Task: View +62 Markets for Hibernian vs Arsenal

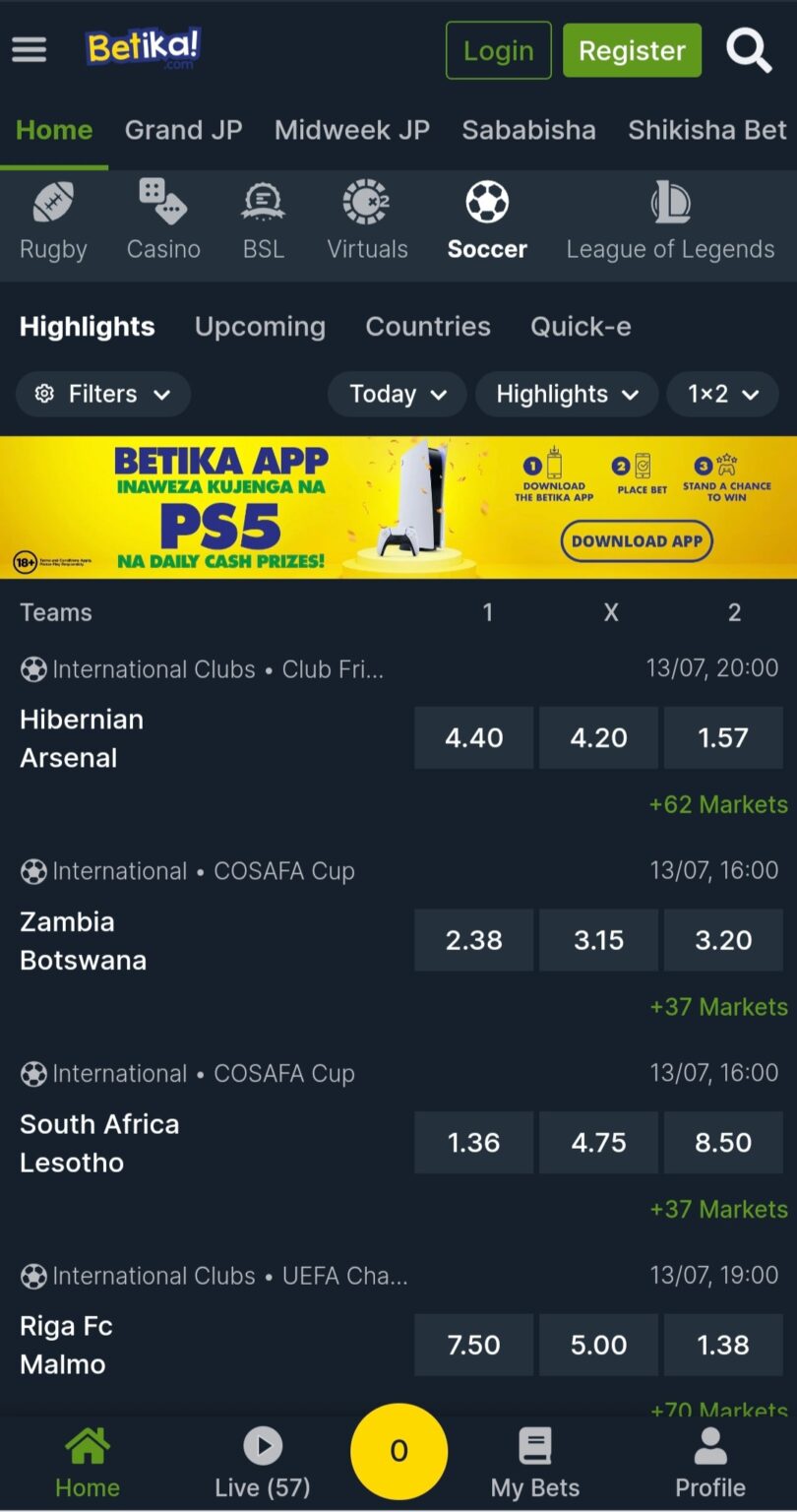Action: pyautogui.click(x=718, y=804)
